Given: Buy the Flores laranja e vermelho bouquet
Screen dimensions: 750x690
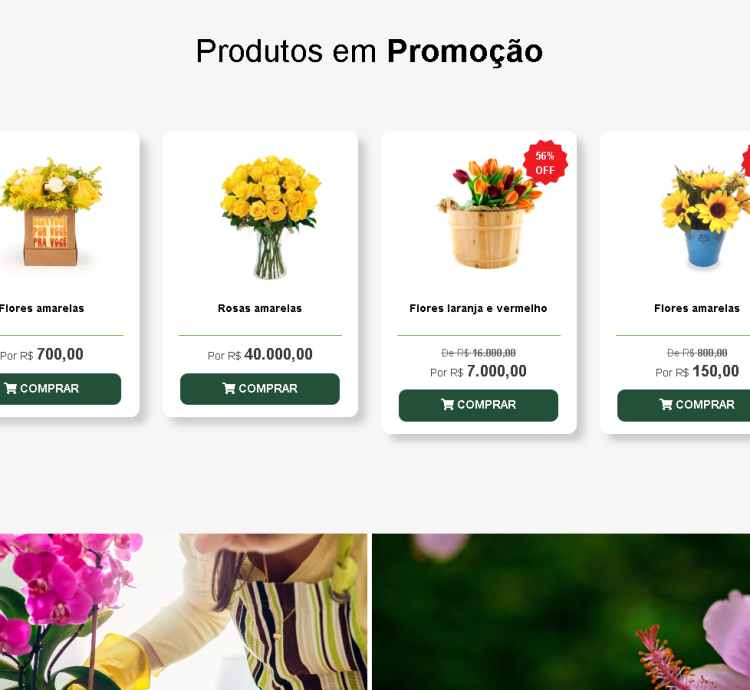Looking at the screenshot, I should point(478,405).
